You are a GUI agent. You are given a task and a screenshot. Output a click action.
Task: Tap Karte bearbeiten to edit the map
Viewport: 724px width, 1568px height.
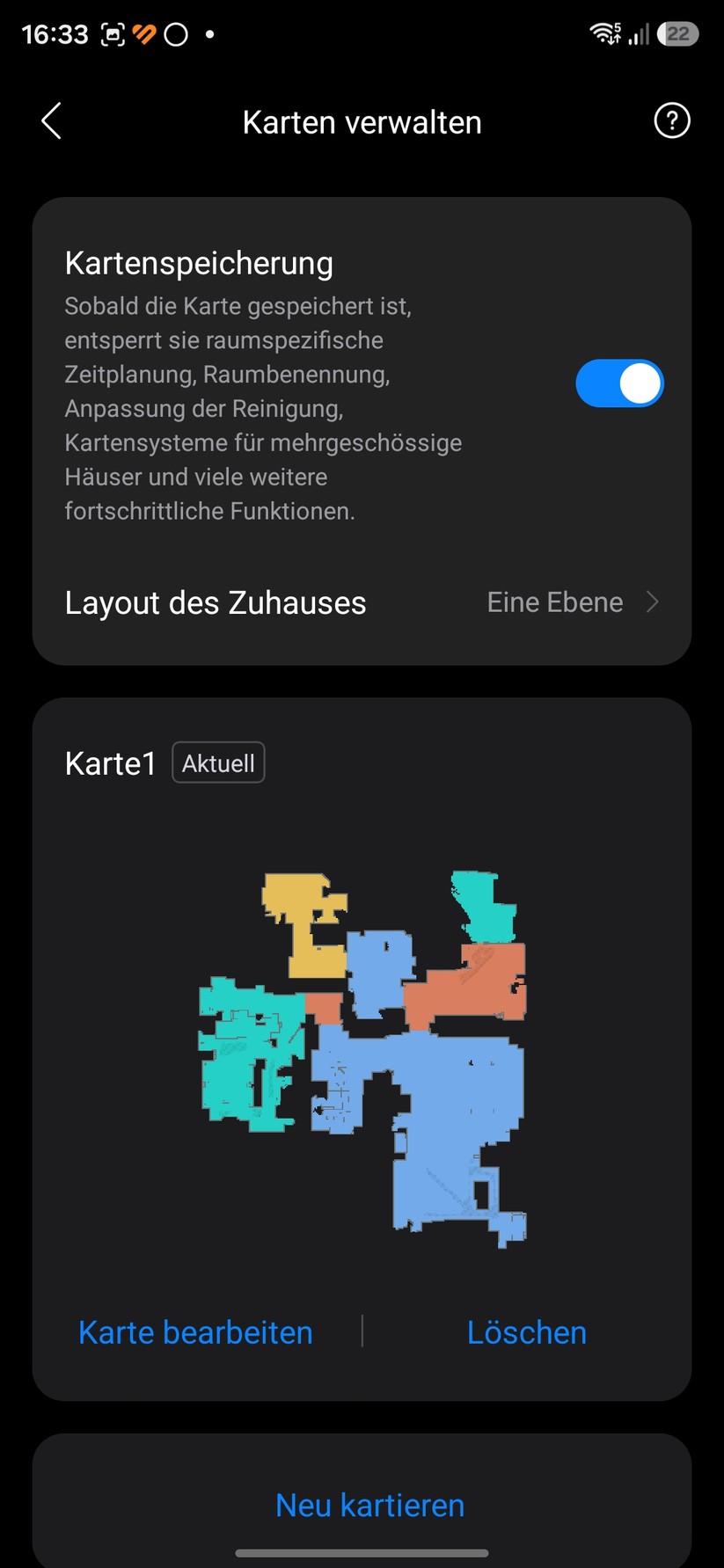click(195, 1332)
